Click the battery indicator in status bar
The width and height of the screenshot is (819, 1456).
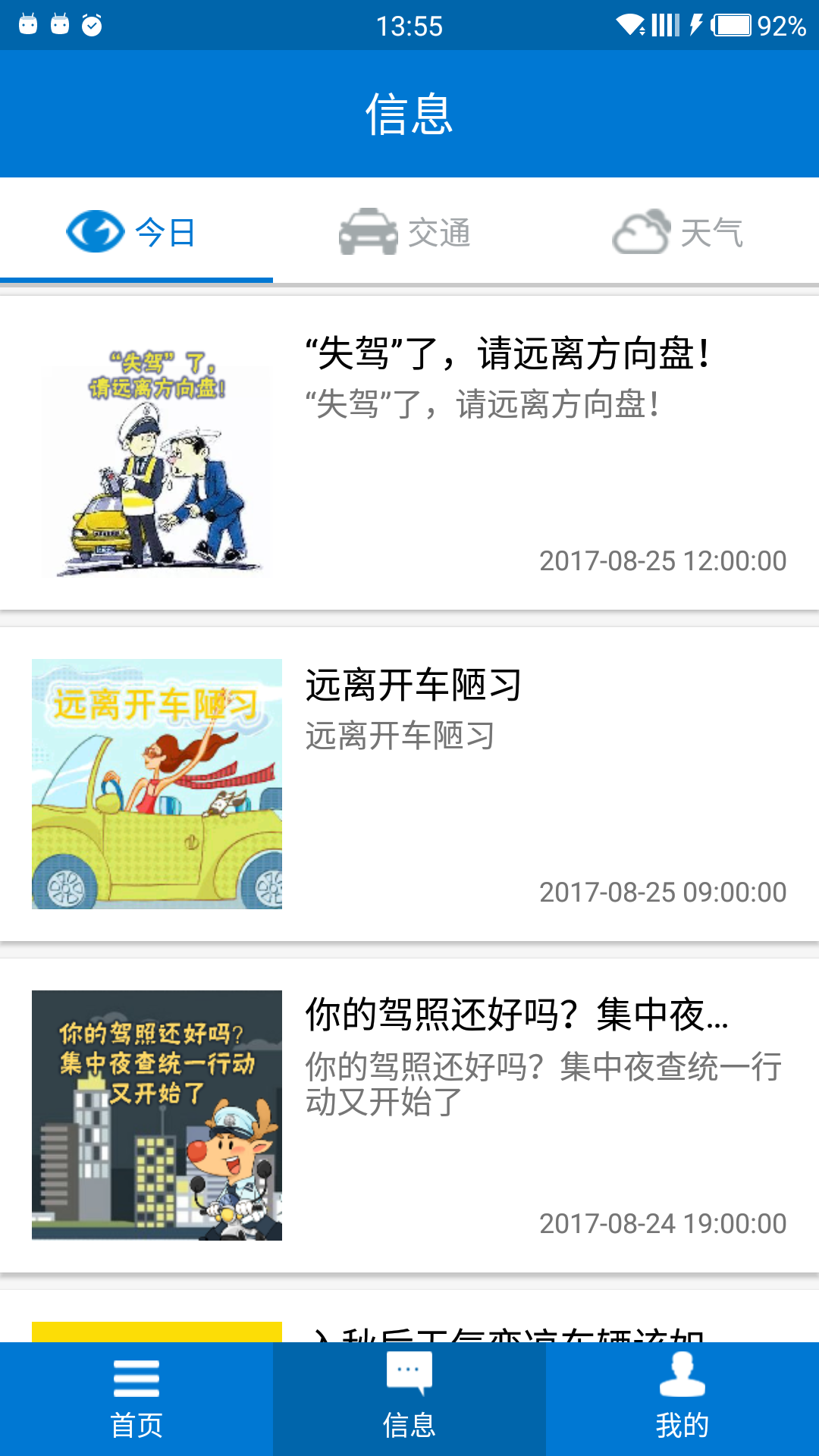730,25
